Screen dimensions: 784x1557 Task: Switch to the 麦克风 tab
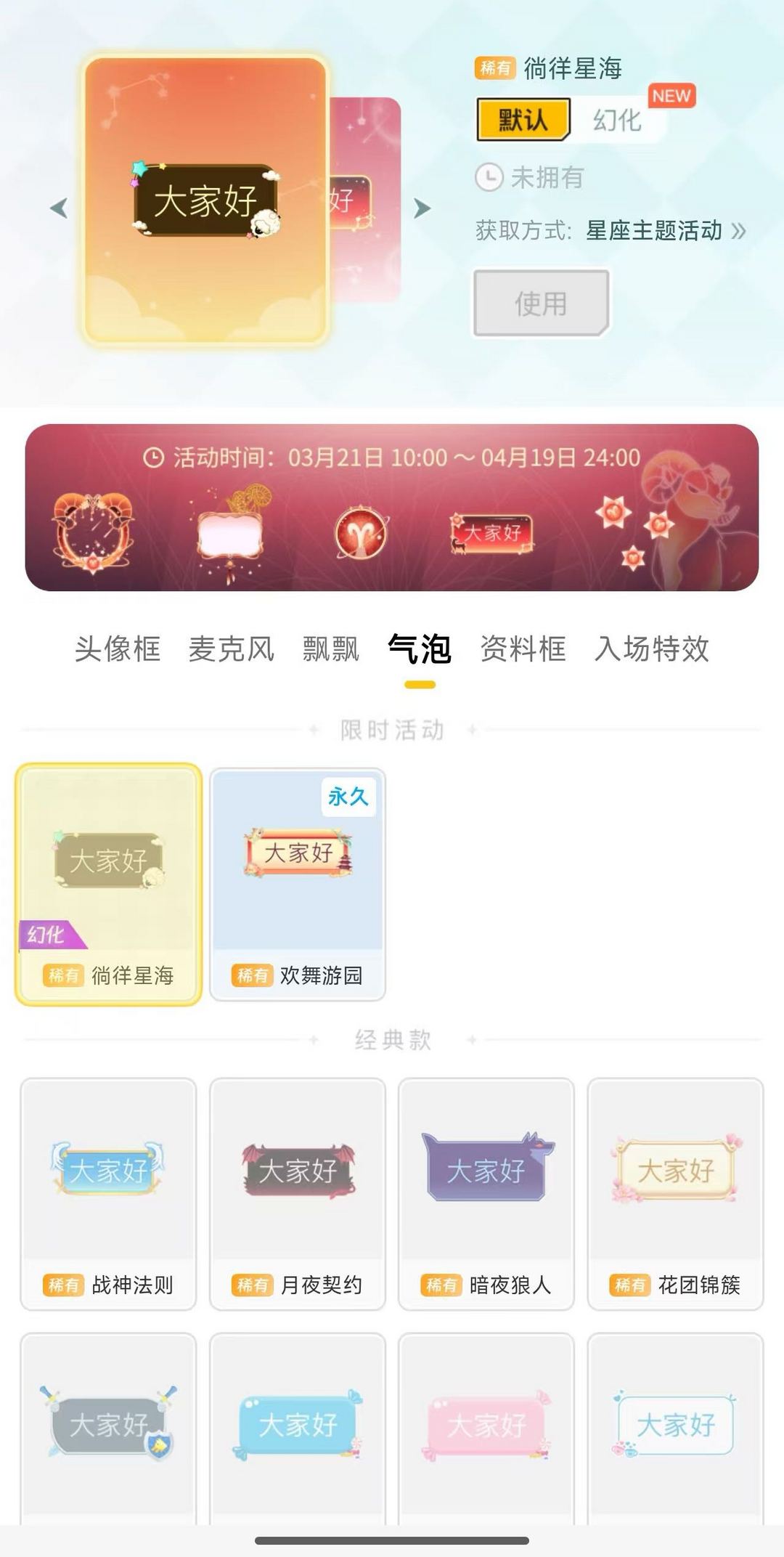click(232, 649)
